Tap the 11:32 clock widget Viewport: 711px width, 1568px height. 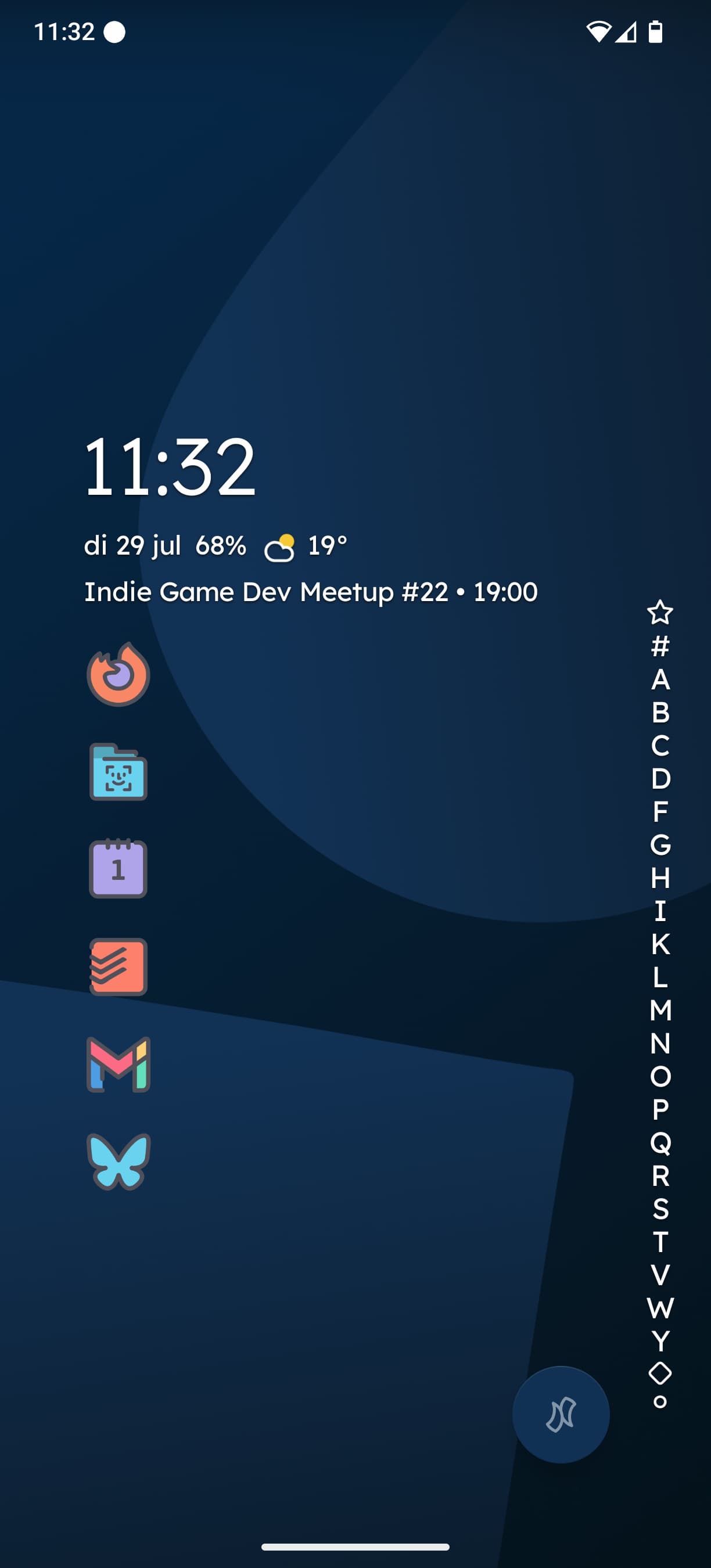pos(170,466)
